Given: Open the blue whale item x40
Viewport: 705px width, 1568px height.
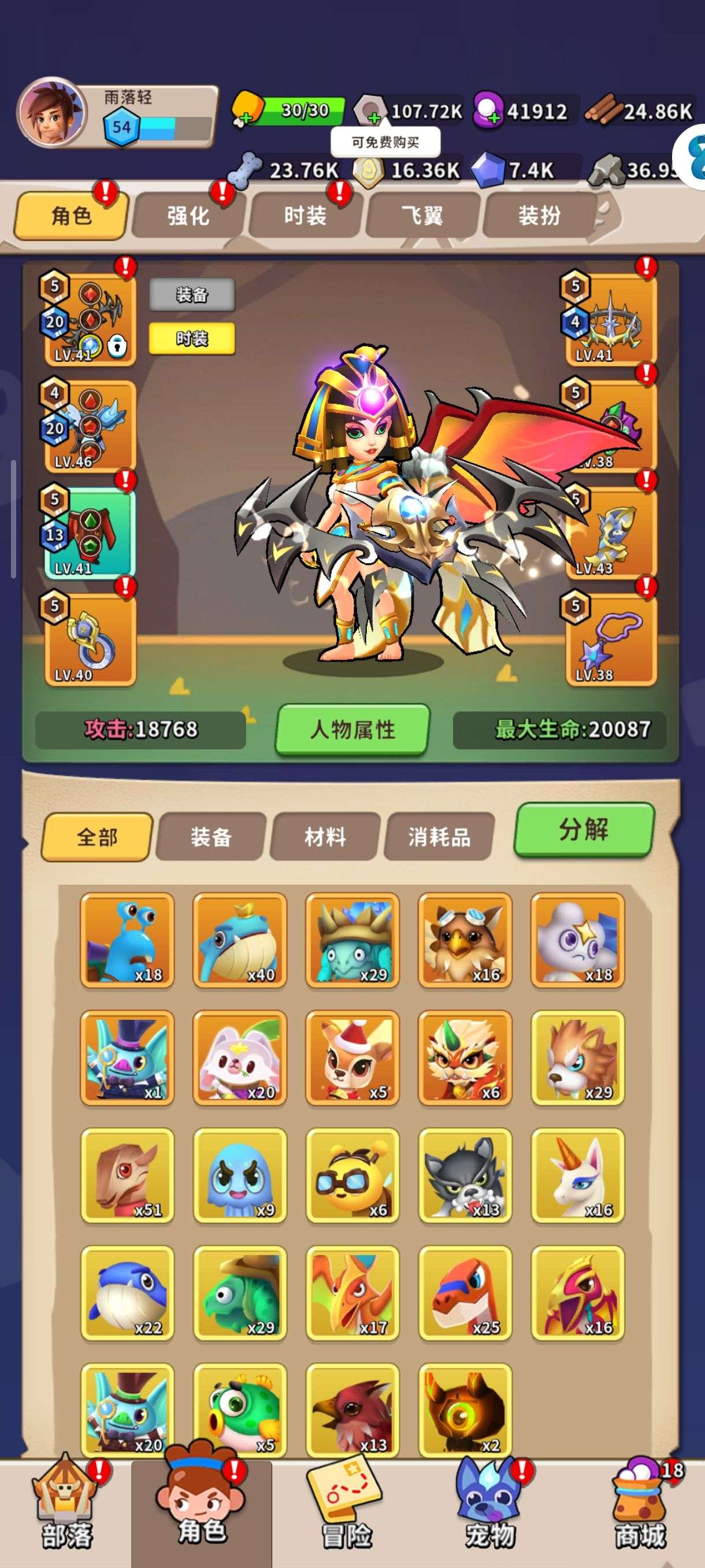Looking at the screenshot, I should coord(240,941).
